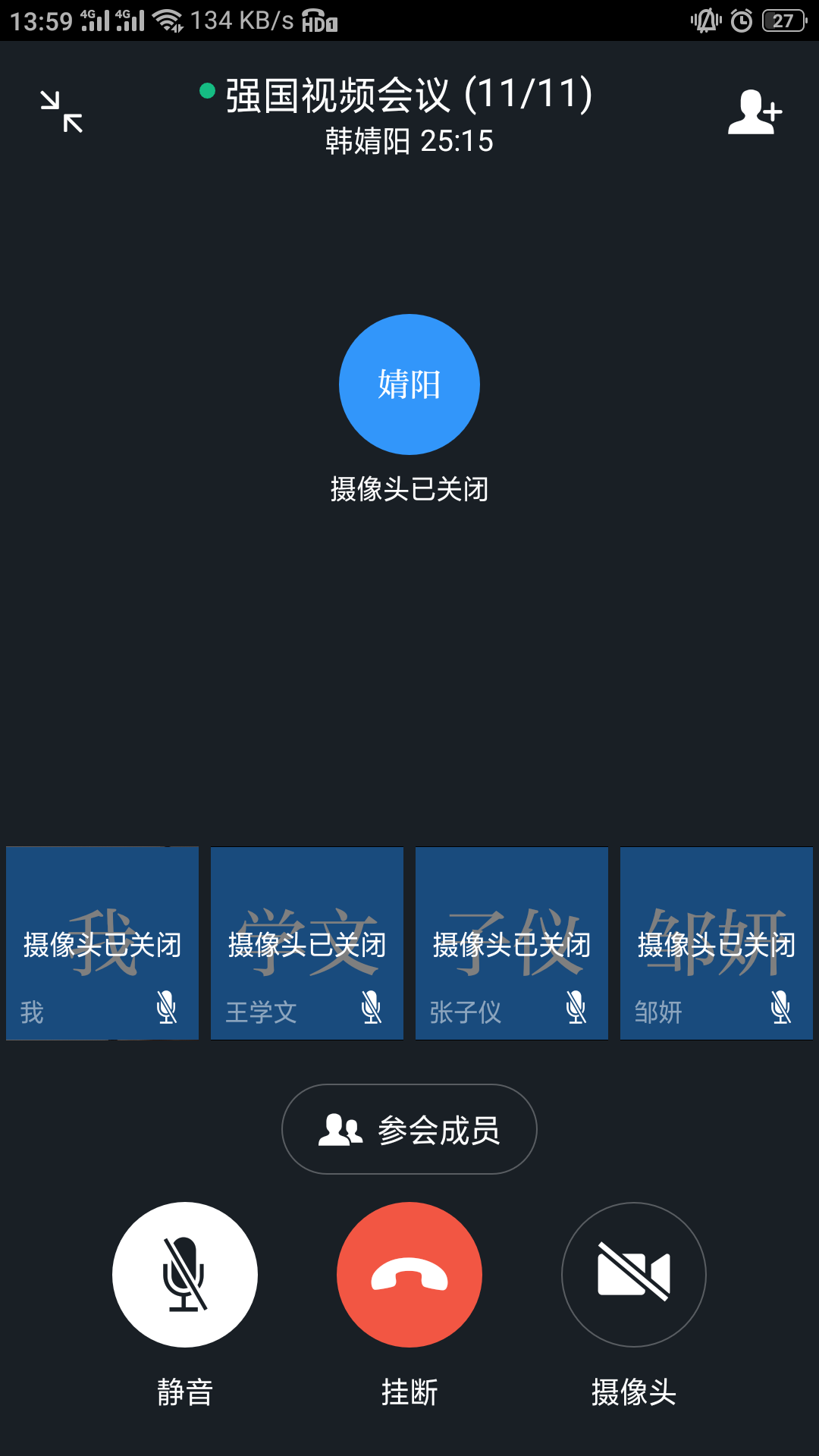Viewport: 819px width, 1456px height.
Task: Add a new participant to the meeting
Action: click(x=755, y=112)
